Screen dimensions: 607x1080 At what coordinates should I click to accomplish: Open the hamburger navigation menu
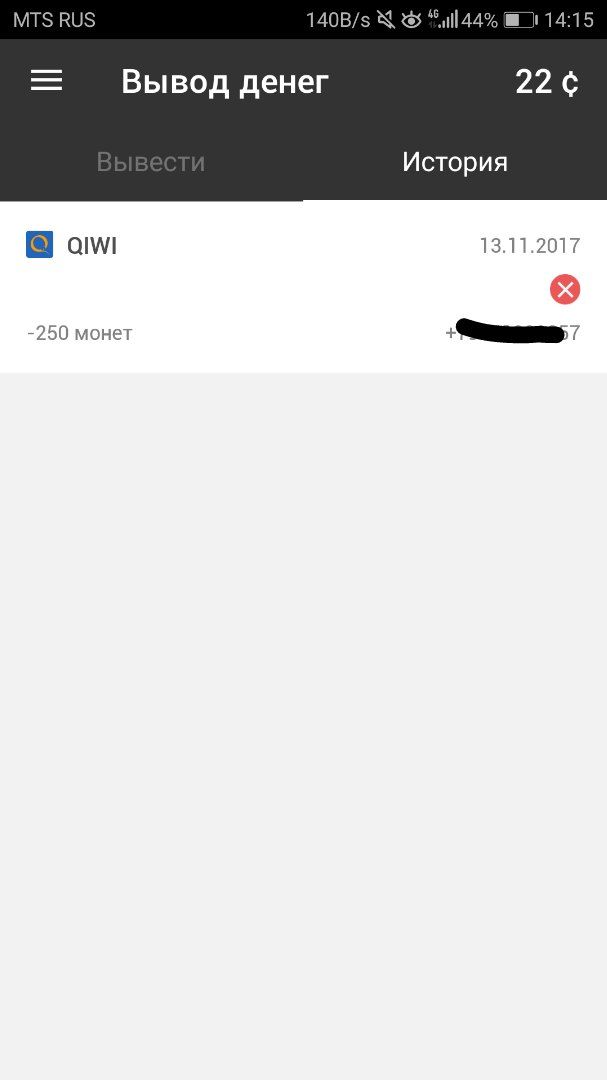[47, 81]
